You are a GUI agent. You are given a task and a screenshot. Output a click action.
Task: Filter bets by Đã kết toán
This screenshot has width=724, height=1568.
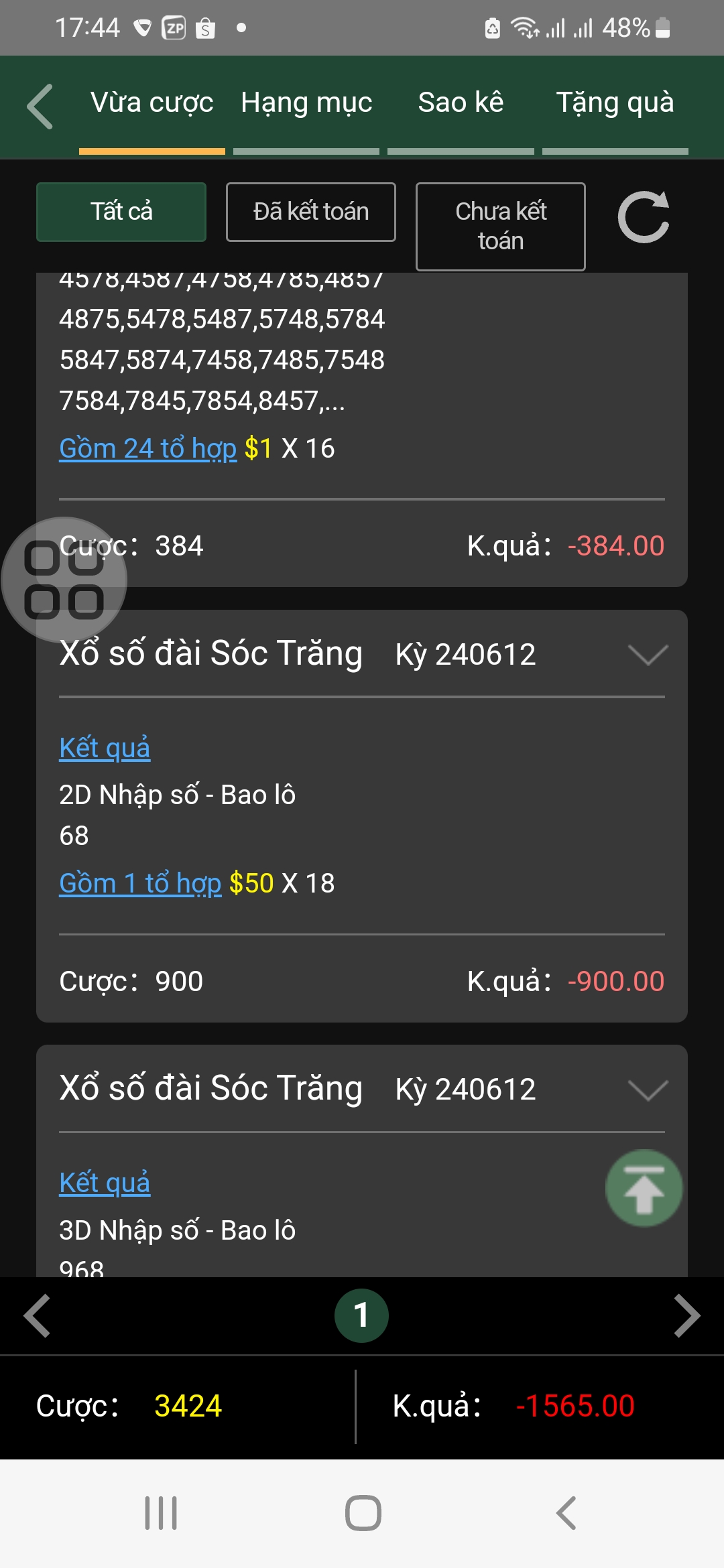[311, 212]
